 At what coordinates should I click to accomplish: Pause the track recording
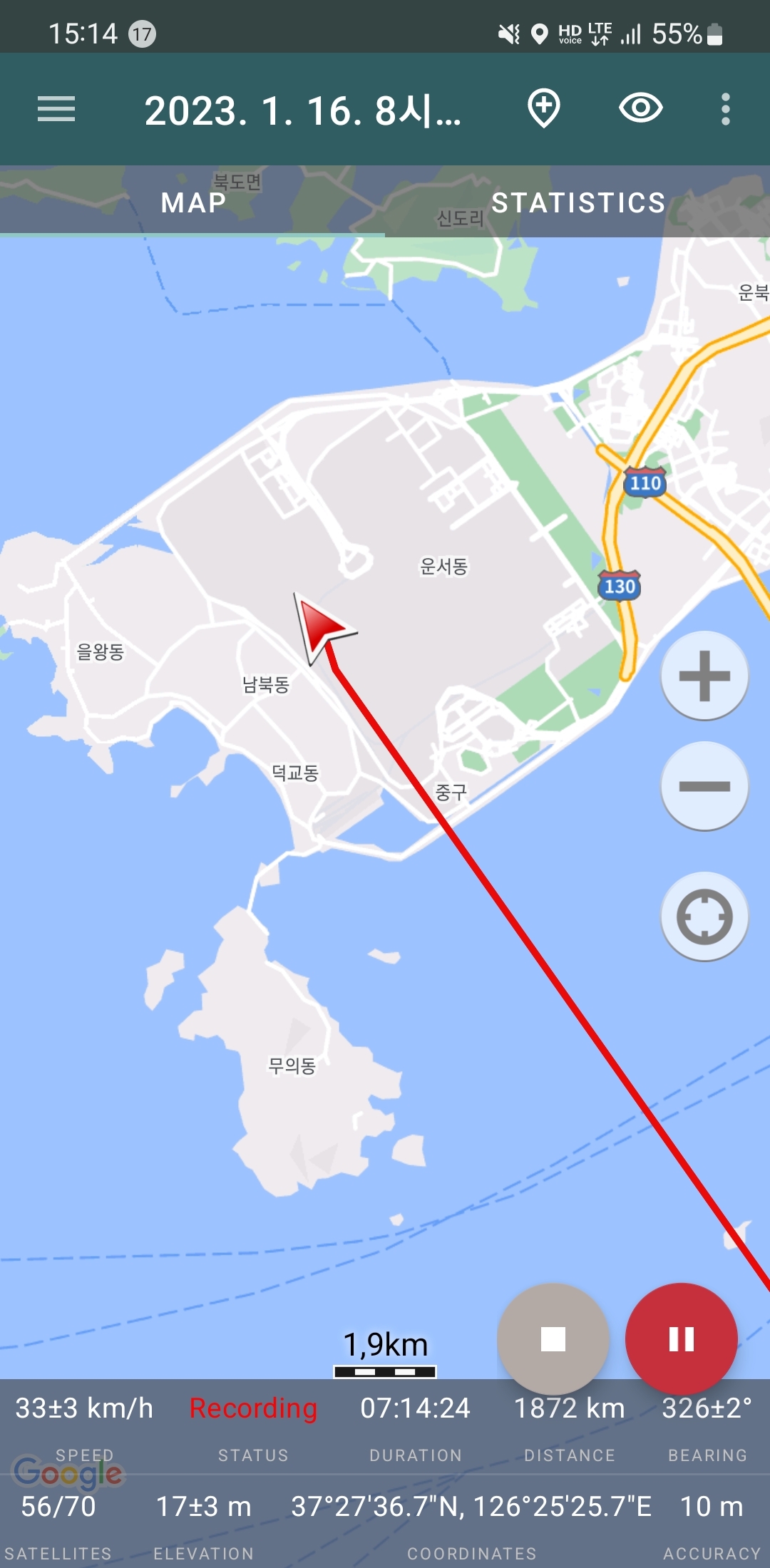coord(681,1339)
